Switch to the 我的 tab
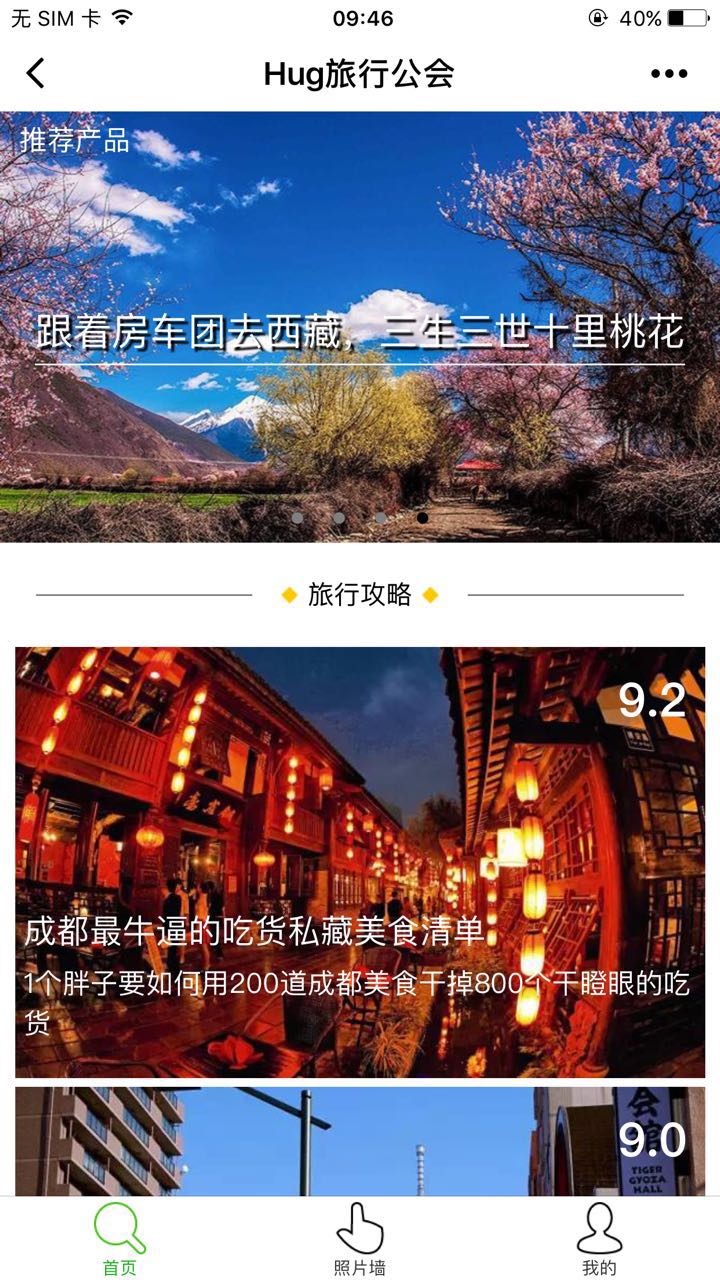 click(599, 1240)
